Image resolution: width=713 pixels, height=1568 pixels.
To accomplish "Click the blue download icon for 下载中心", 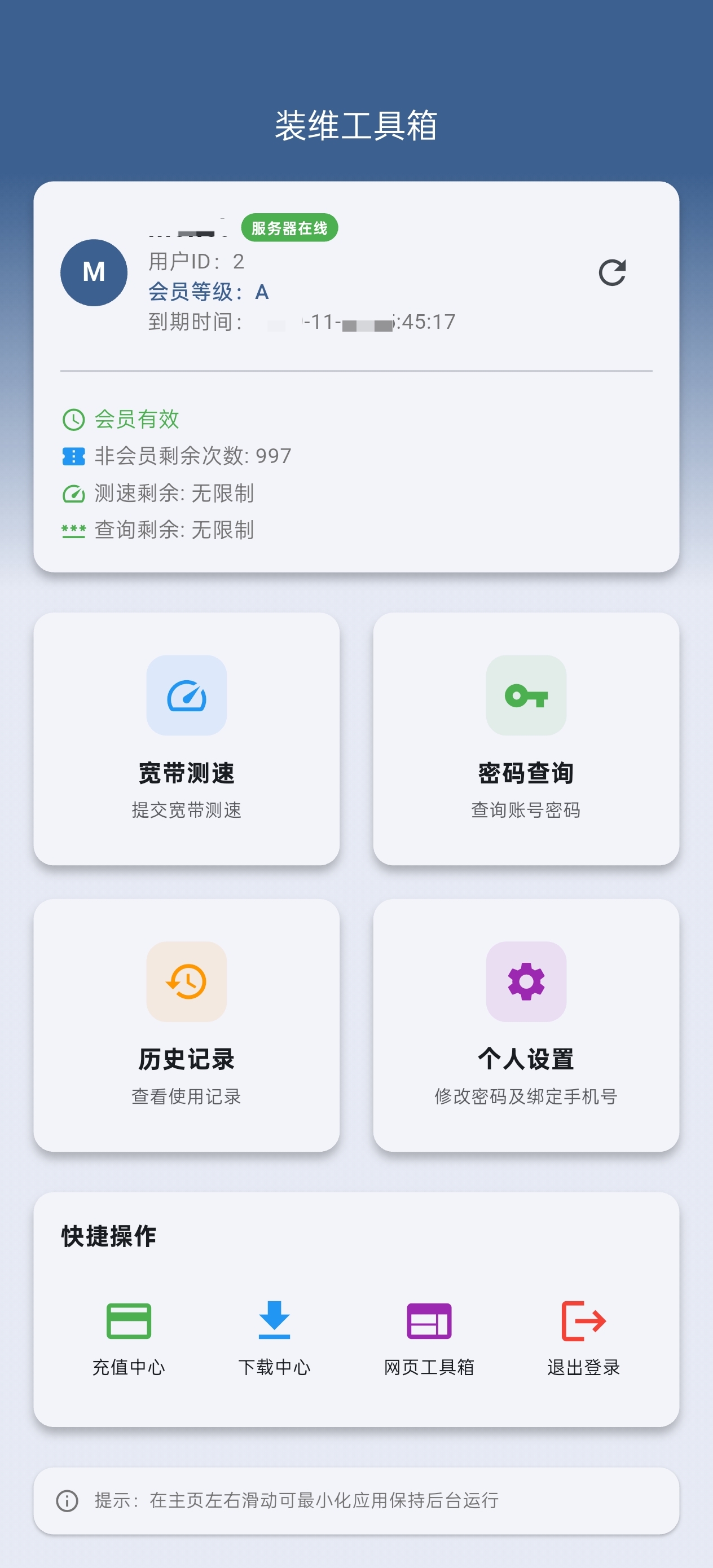I will tap(275, 1321).
